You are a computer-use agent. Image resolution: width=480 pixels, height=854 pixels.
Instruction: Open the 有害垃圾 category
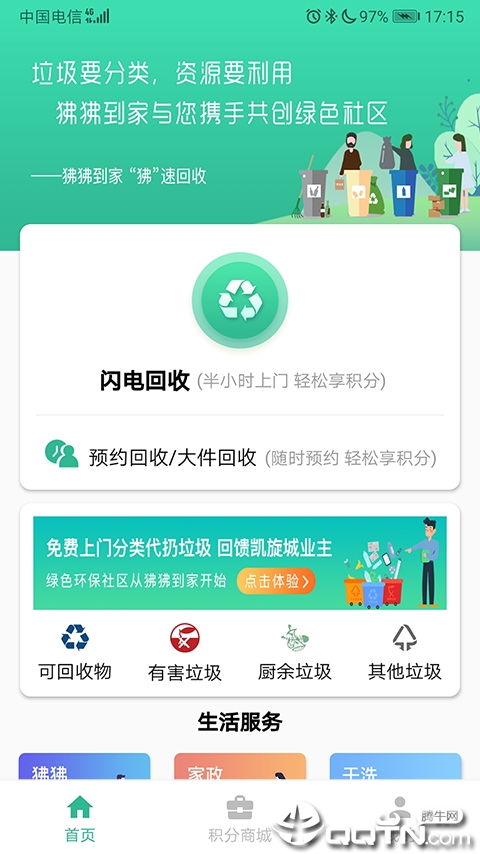pyautogui.click(x=185, y=652)
